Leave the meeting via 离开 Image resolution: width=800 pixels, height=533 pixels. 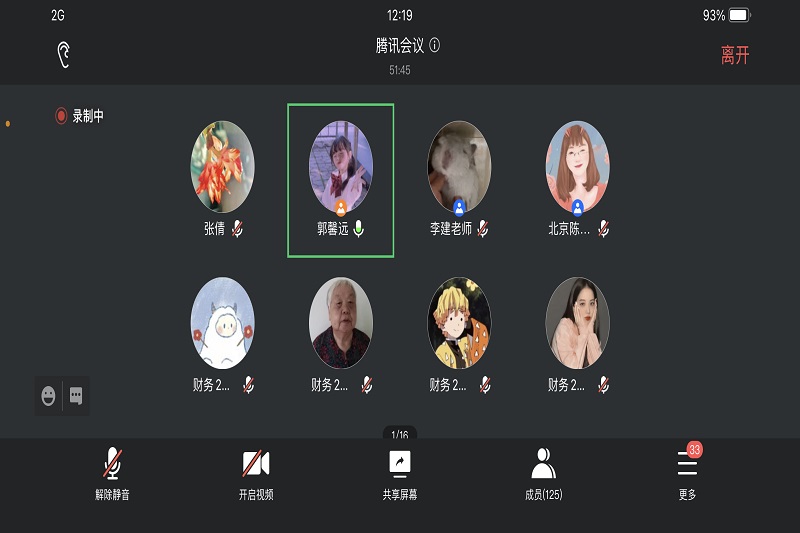pyautogui.click(x=734, y=56)
